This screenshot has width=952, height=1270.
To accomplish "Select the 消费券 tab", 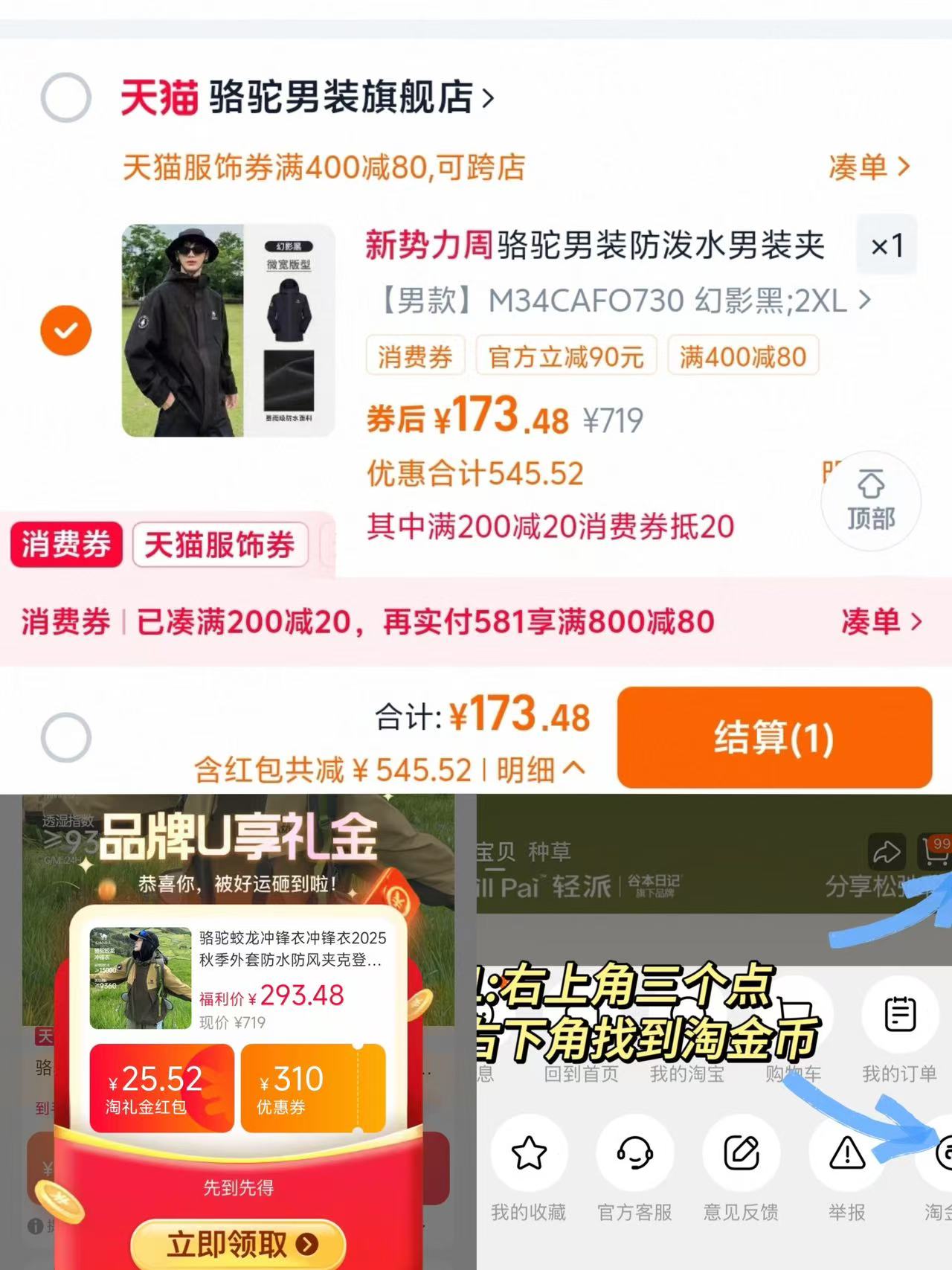I will tap(65, 544).
